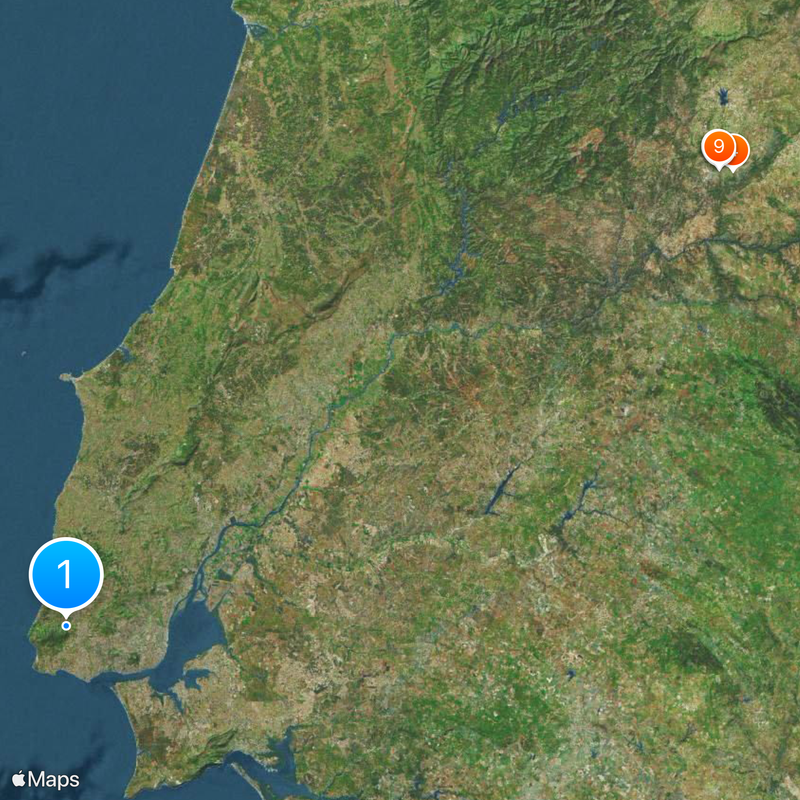This screenshot has width=800, height=800.
Task: Tap the orange pin partly hidden behind 9
Action: (741, 151)
